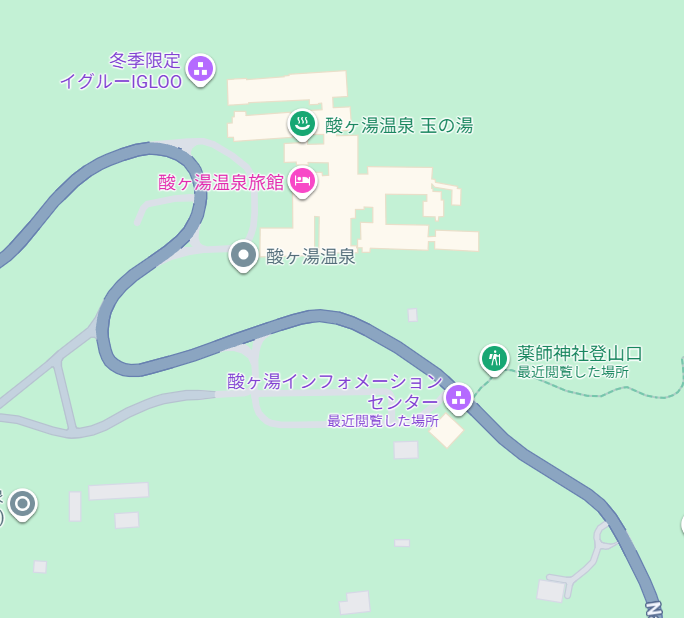Tap the gray 酸ヶ湯温泉 location marker
Screen dimensions: 684x618
[x=243, y=255]
